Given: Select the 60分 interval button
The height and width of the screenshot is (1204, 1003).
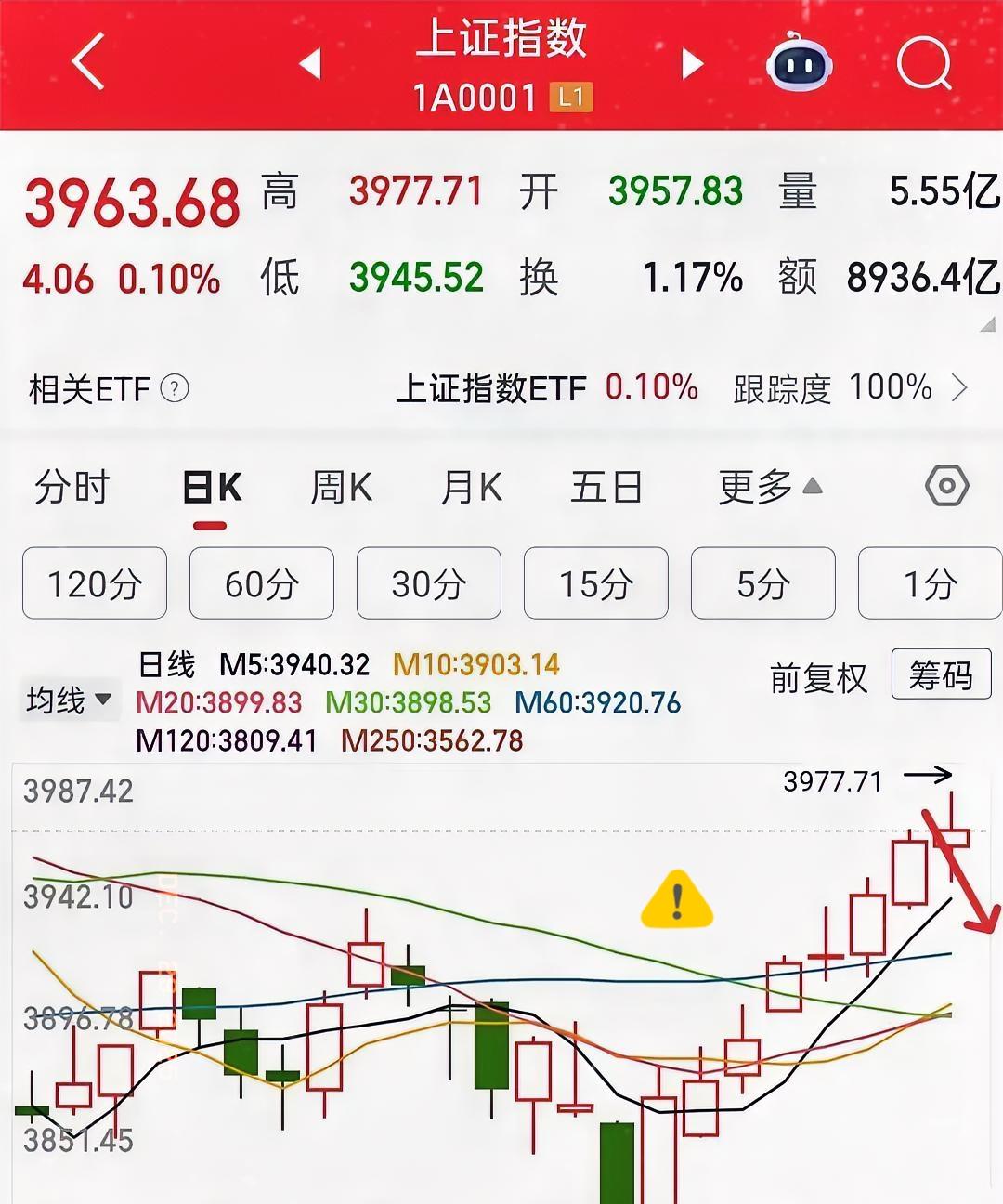Looking at the screenshot, I should (261, 583).
